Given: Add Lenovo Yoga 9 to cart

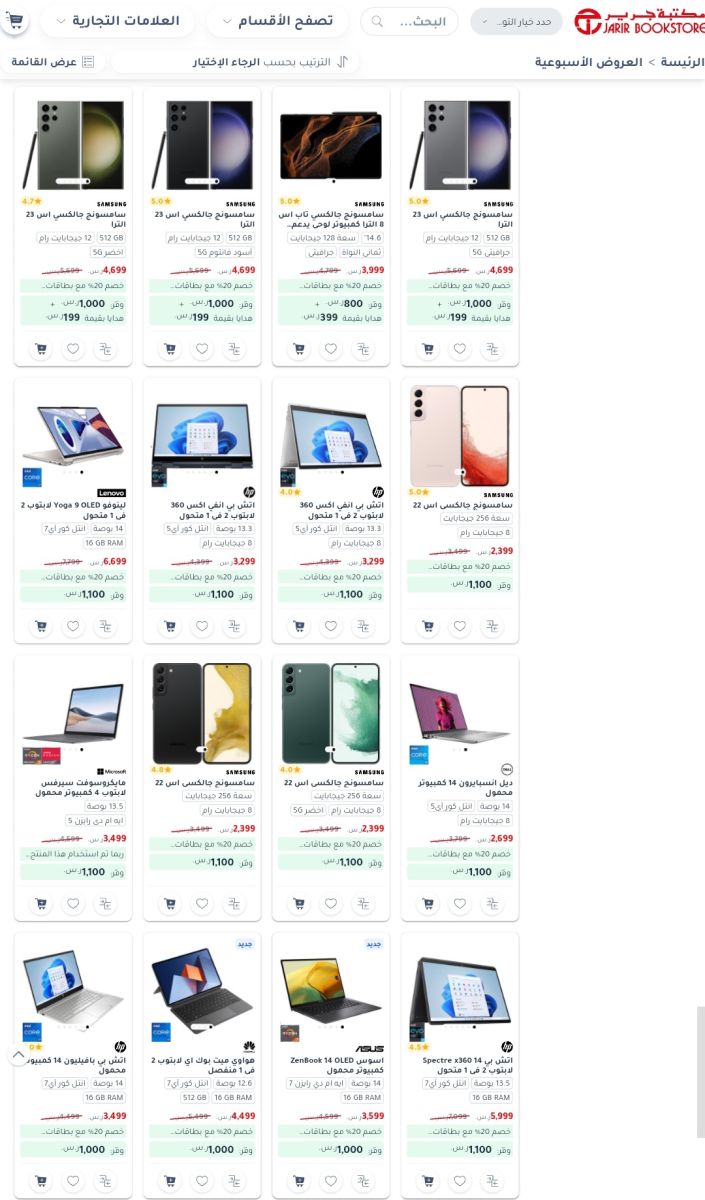Looking at the screenshot, I should [x=41, y=627].
